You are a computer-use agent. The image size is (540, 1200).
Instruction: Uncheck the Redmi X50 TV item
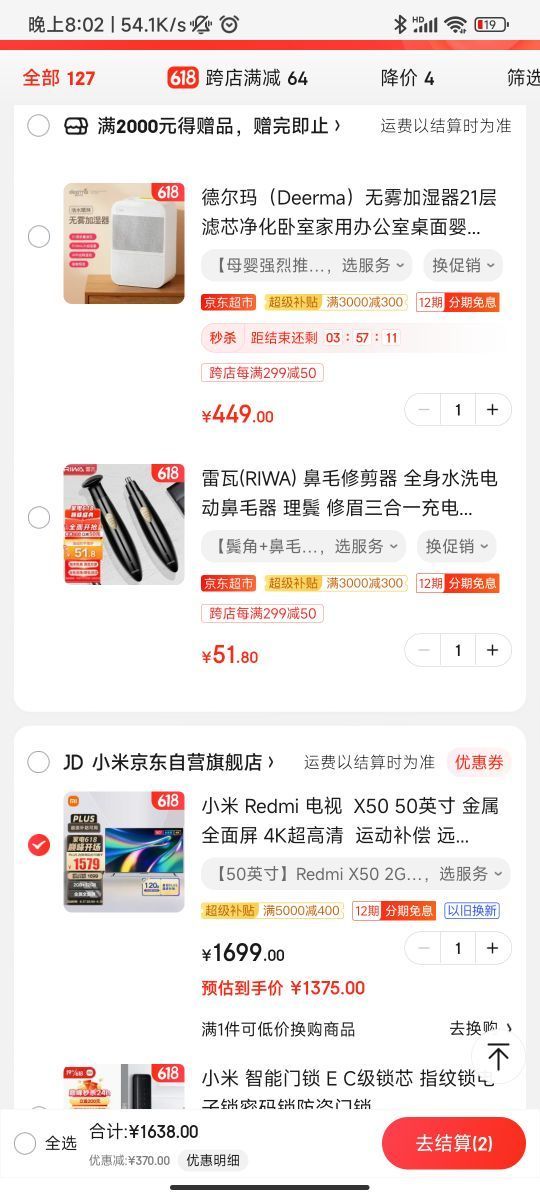[x=38, y=845]
